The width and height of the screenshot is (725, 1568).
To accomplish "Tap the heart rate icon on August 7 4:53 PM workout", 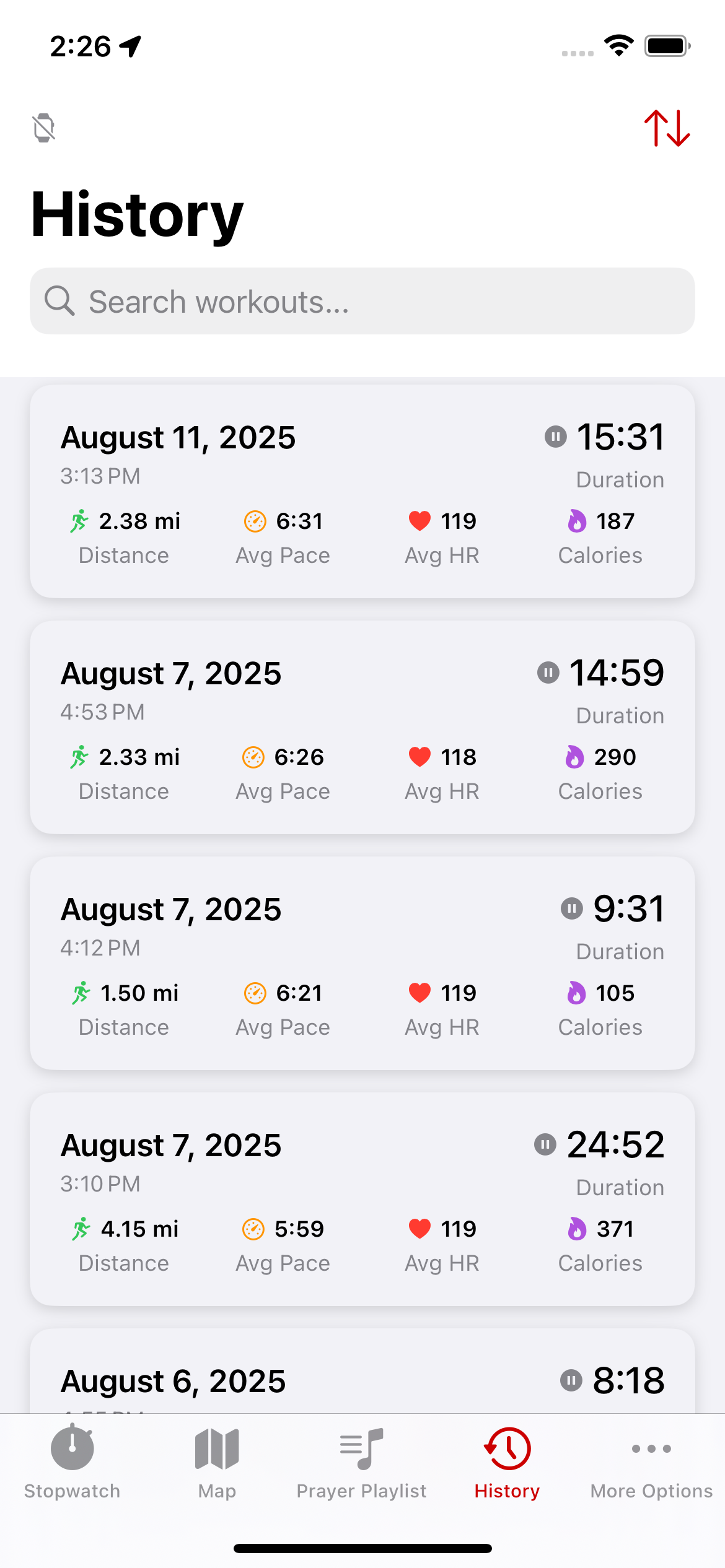I will 420,756.
